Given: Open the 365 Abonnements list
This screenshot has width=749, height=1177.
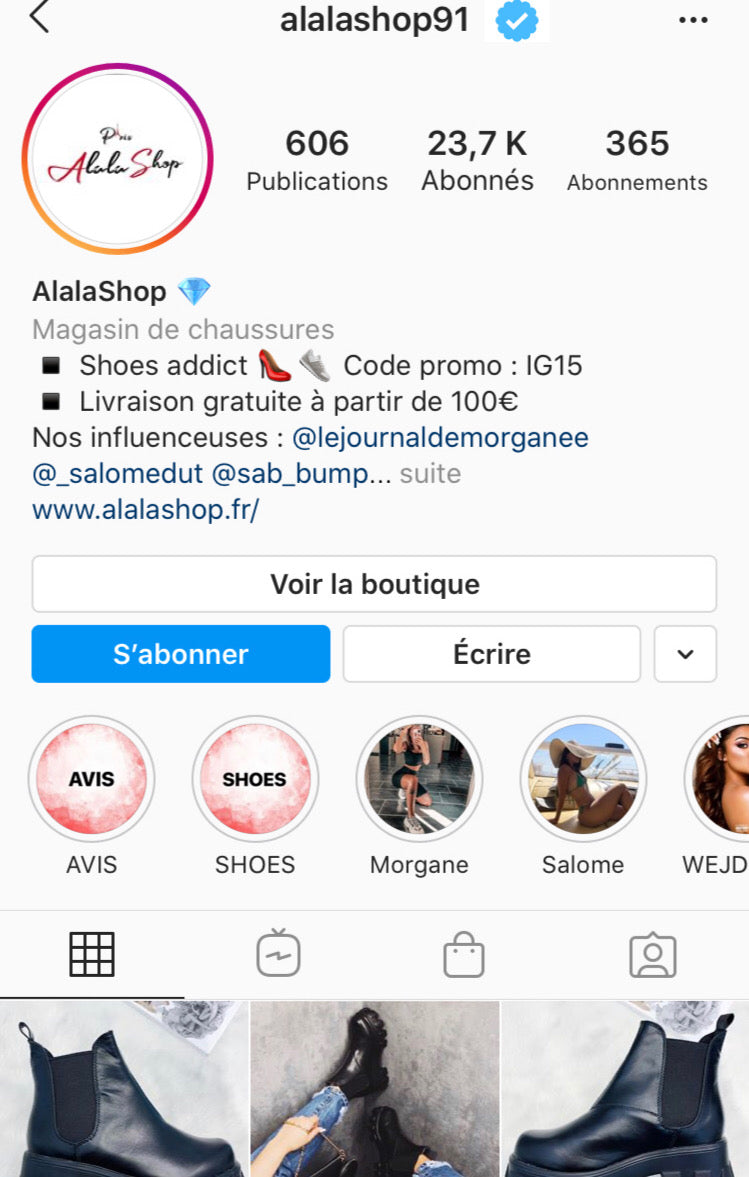Looking at the screenshot, I should point(637,159).
